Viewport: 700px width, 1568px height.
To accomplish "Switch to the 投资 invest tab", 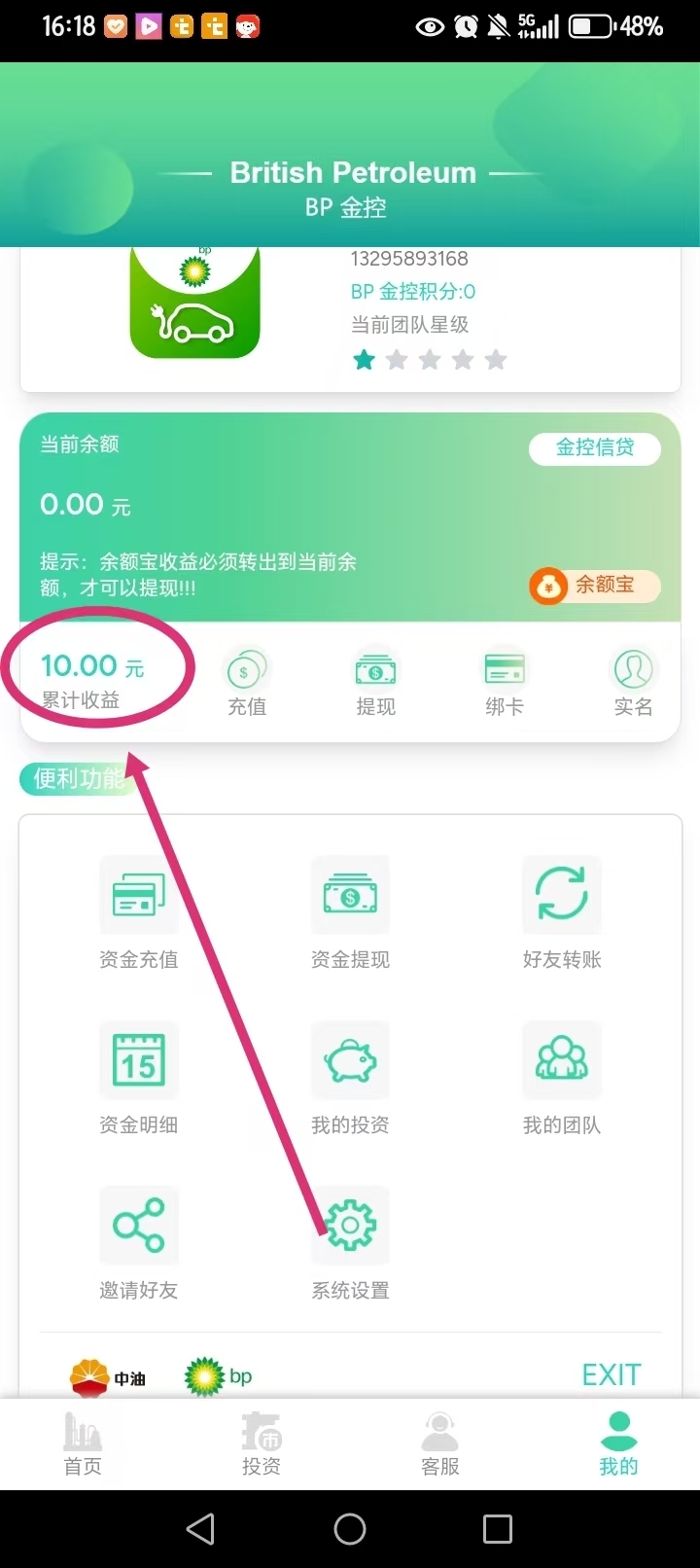I will coord(262,1444).
